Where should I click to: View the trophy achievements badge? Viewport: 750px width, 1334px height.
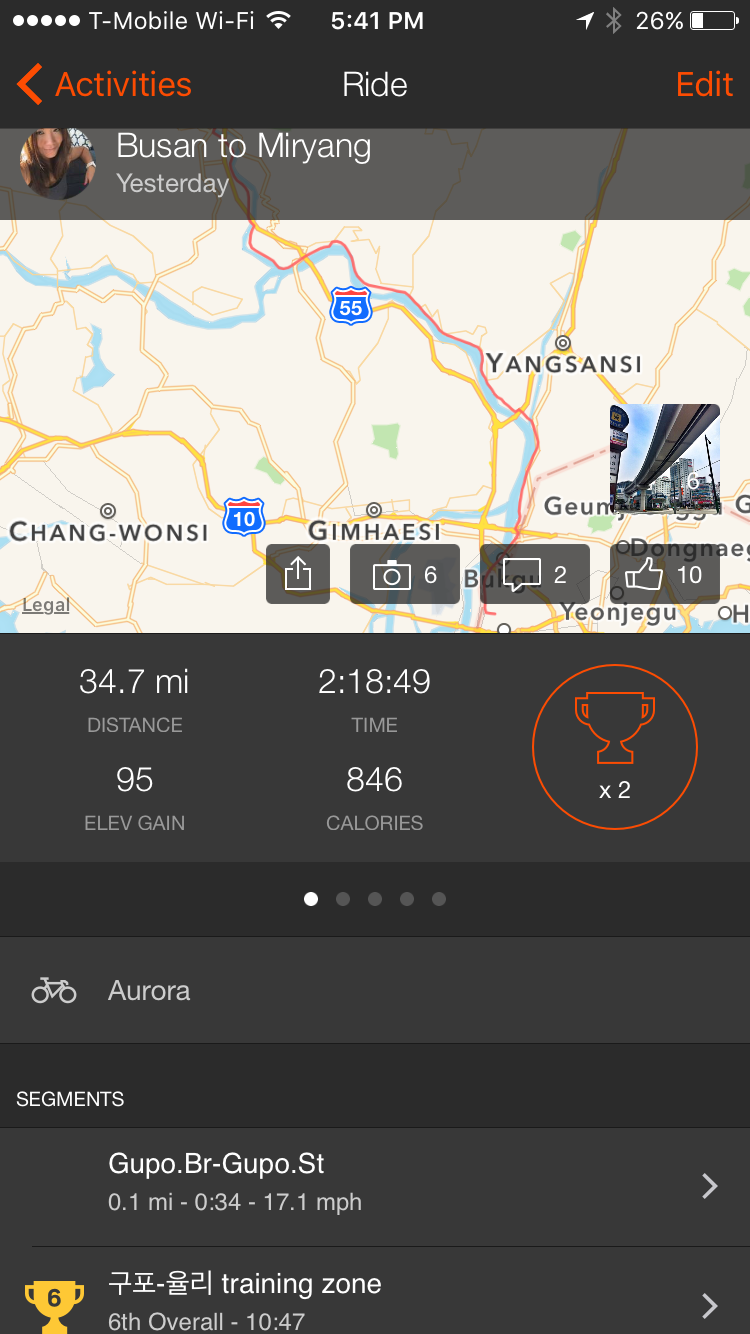point(614,747)
